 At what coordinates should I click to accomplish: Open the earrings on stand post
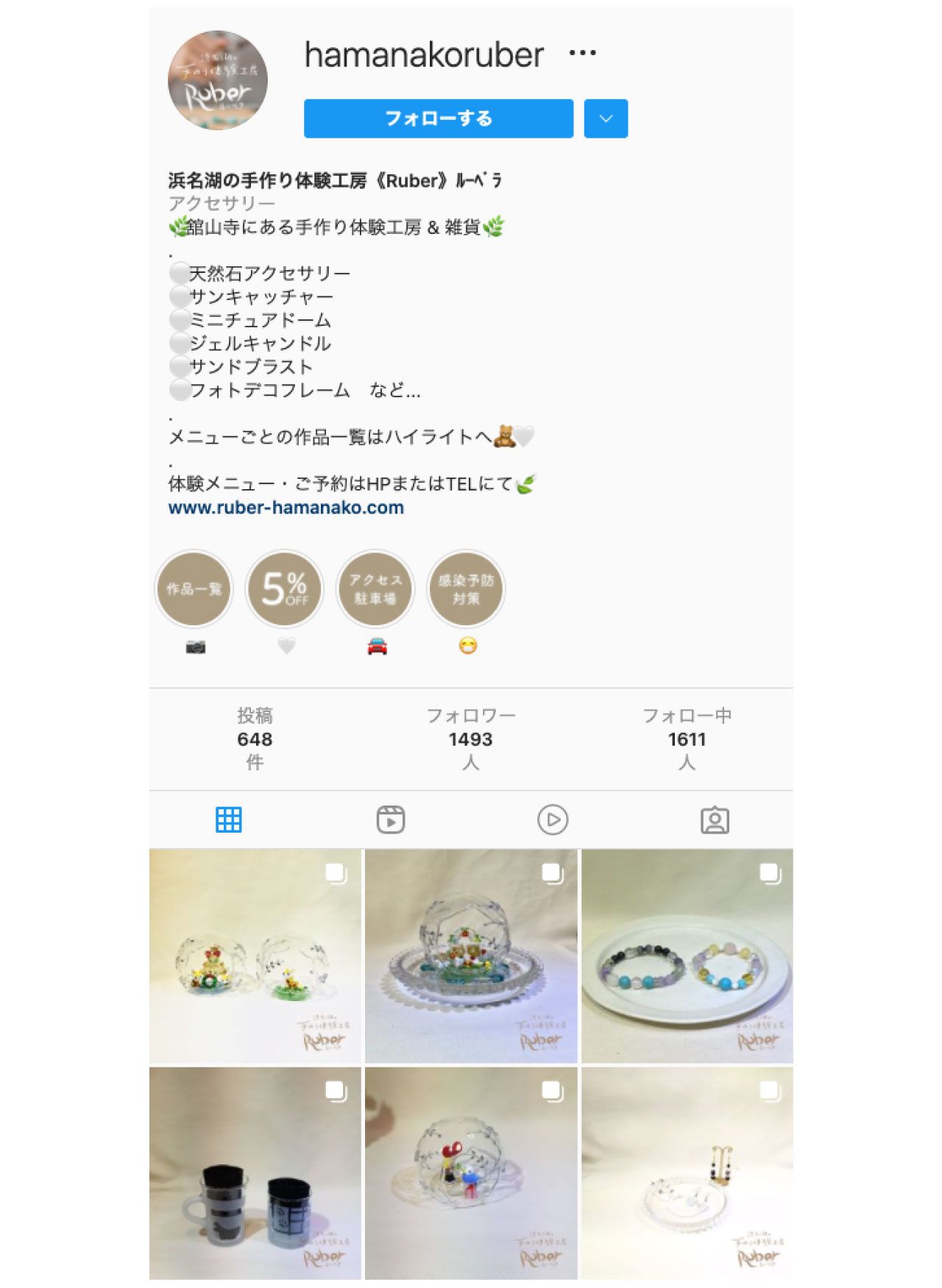(x=687, y=1174)
